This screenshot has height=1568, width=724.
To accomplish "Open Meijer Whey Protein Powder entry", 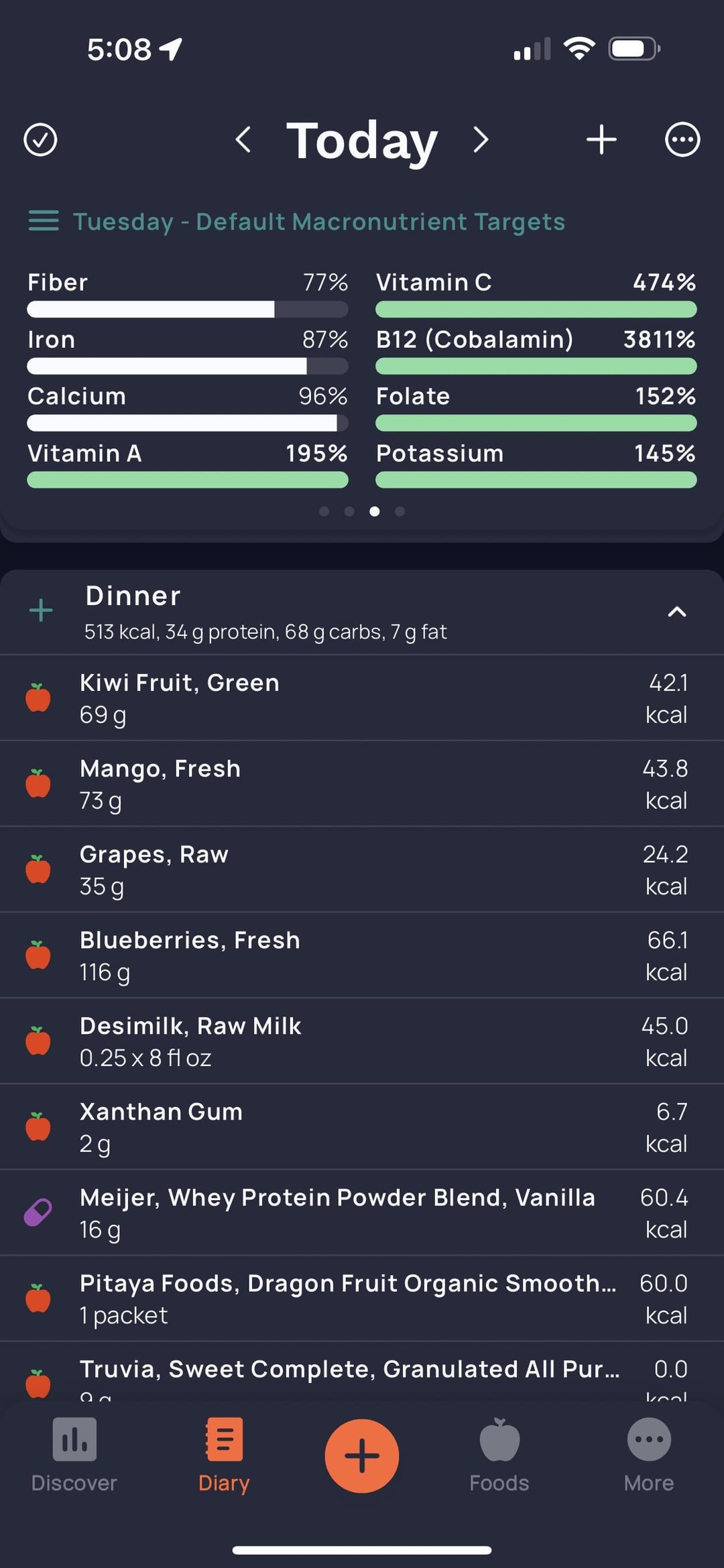I will [x=362, y=1213].
